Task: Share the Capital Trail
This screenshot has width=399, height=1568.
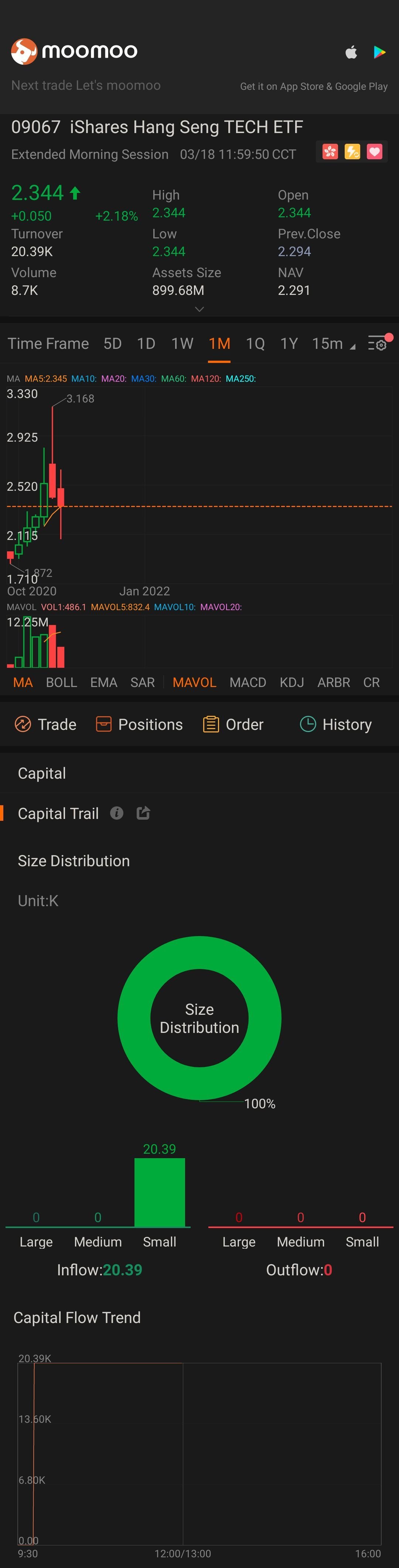Action: pyautogui.click(x=143, y=813)
